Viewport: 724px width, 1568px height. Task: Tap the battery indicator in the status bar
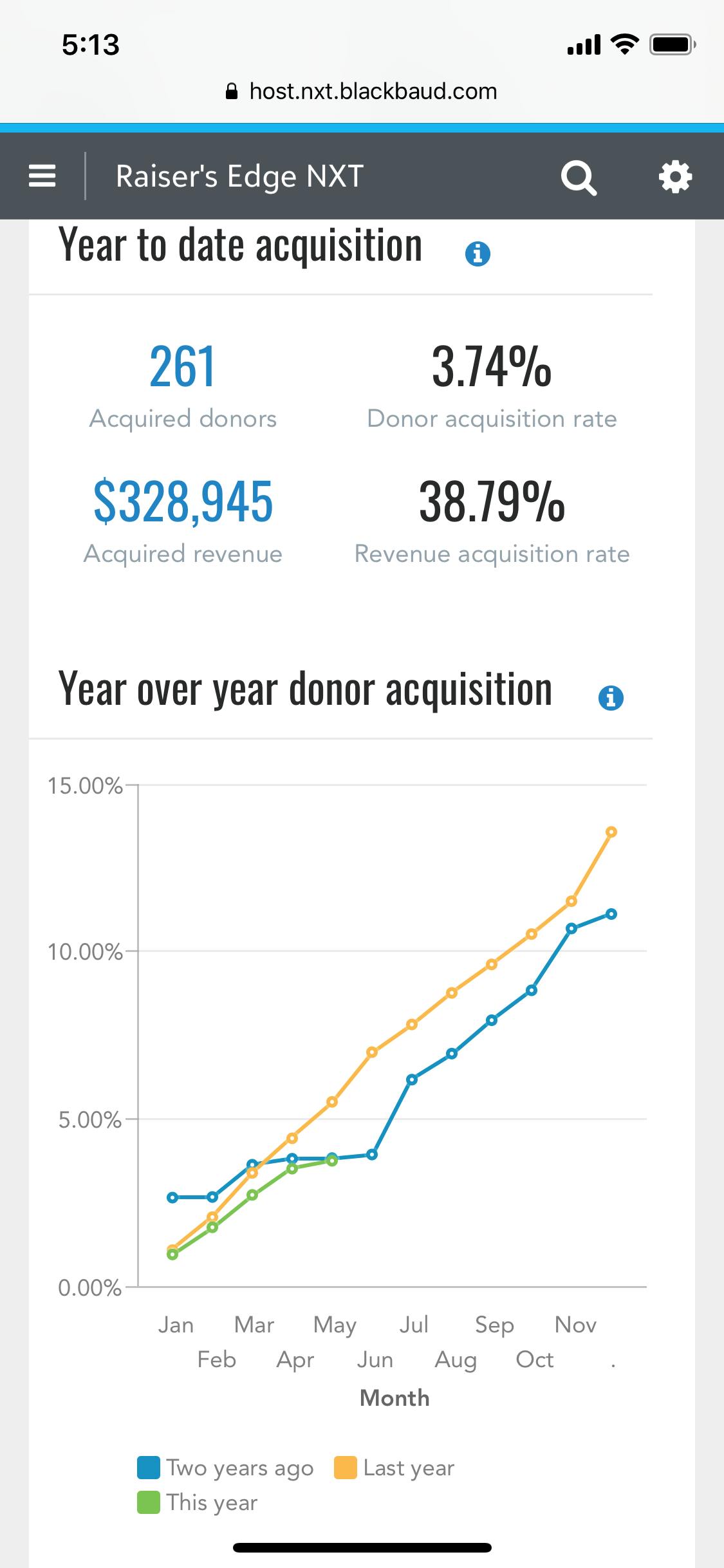pos(671,44)
